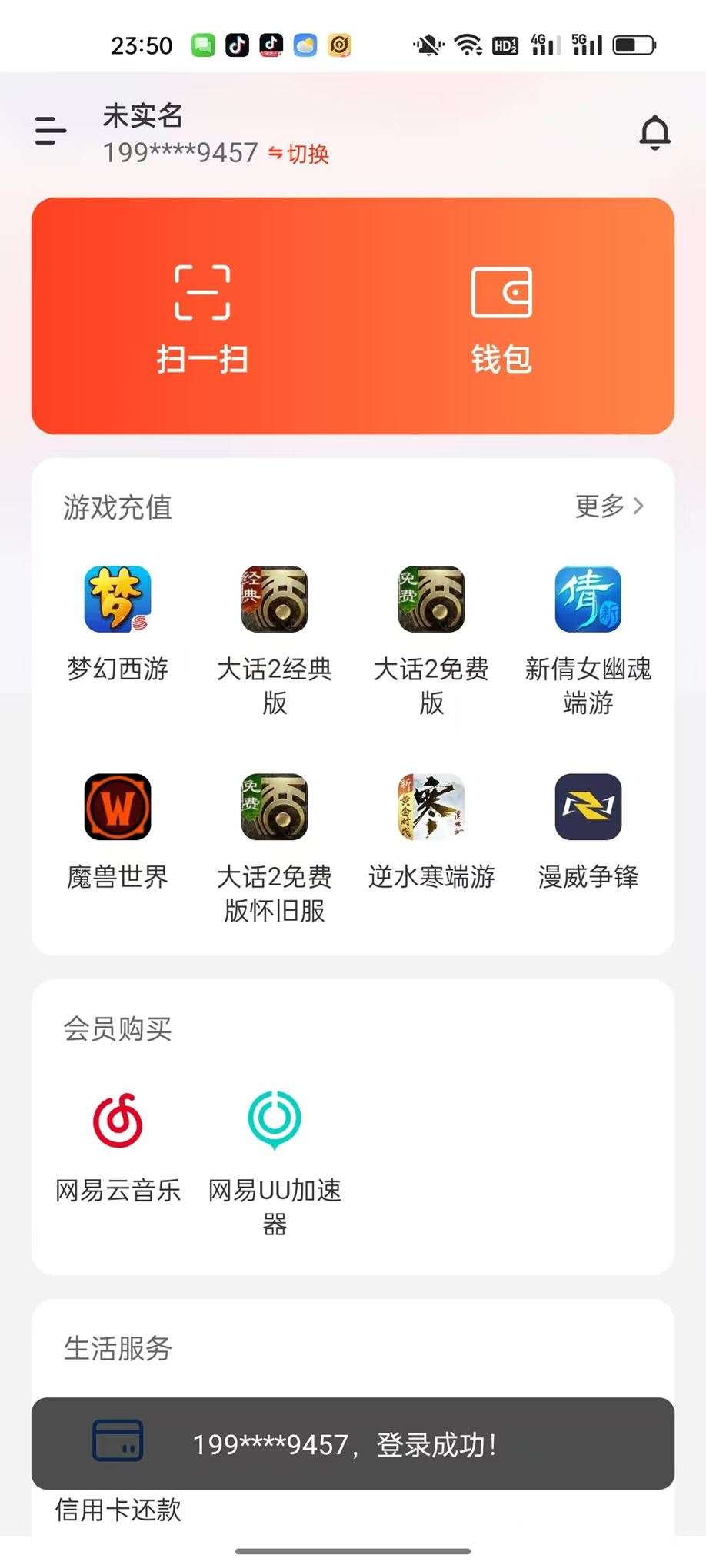Open the 梦幻西游 game recharge icon
Screen dimensions: 706x1568
(x=117, y=600)
